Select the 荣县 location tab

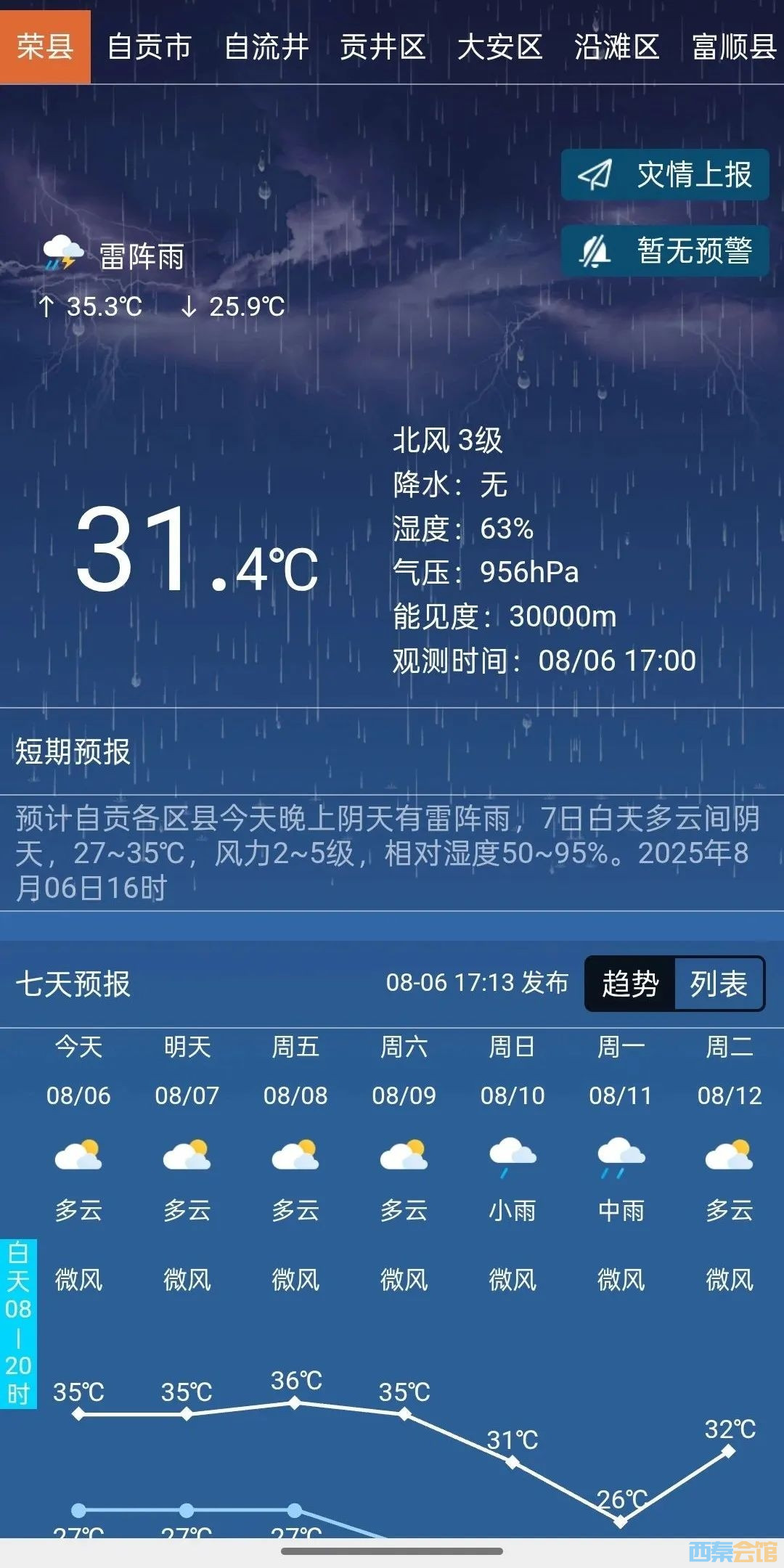coord(45,47)
